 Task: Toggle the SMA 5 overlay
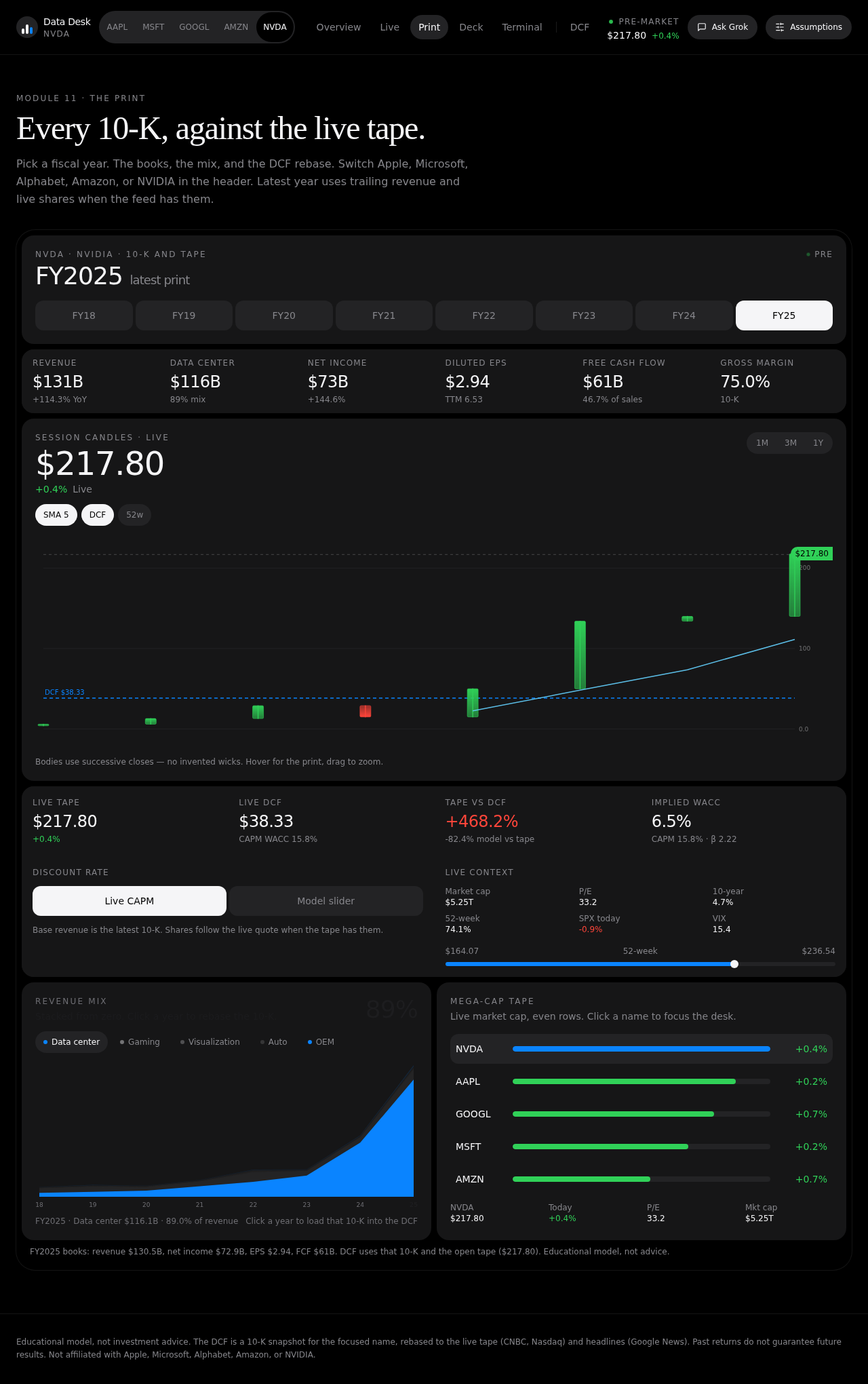[56, 515]
